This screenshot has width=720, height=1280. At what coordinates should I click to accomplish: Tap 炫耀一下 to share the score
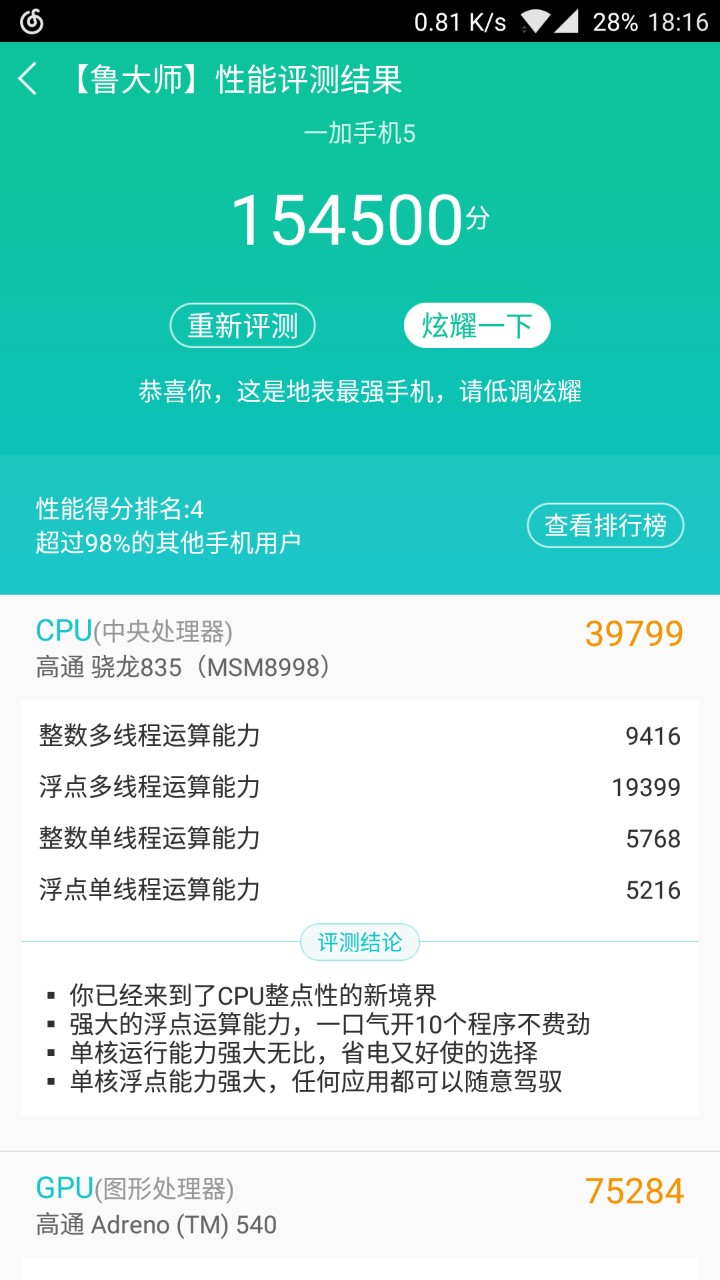(477, 326)
